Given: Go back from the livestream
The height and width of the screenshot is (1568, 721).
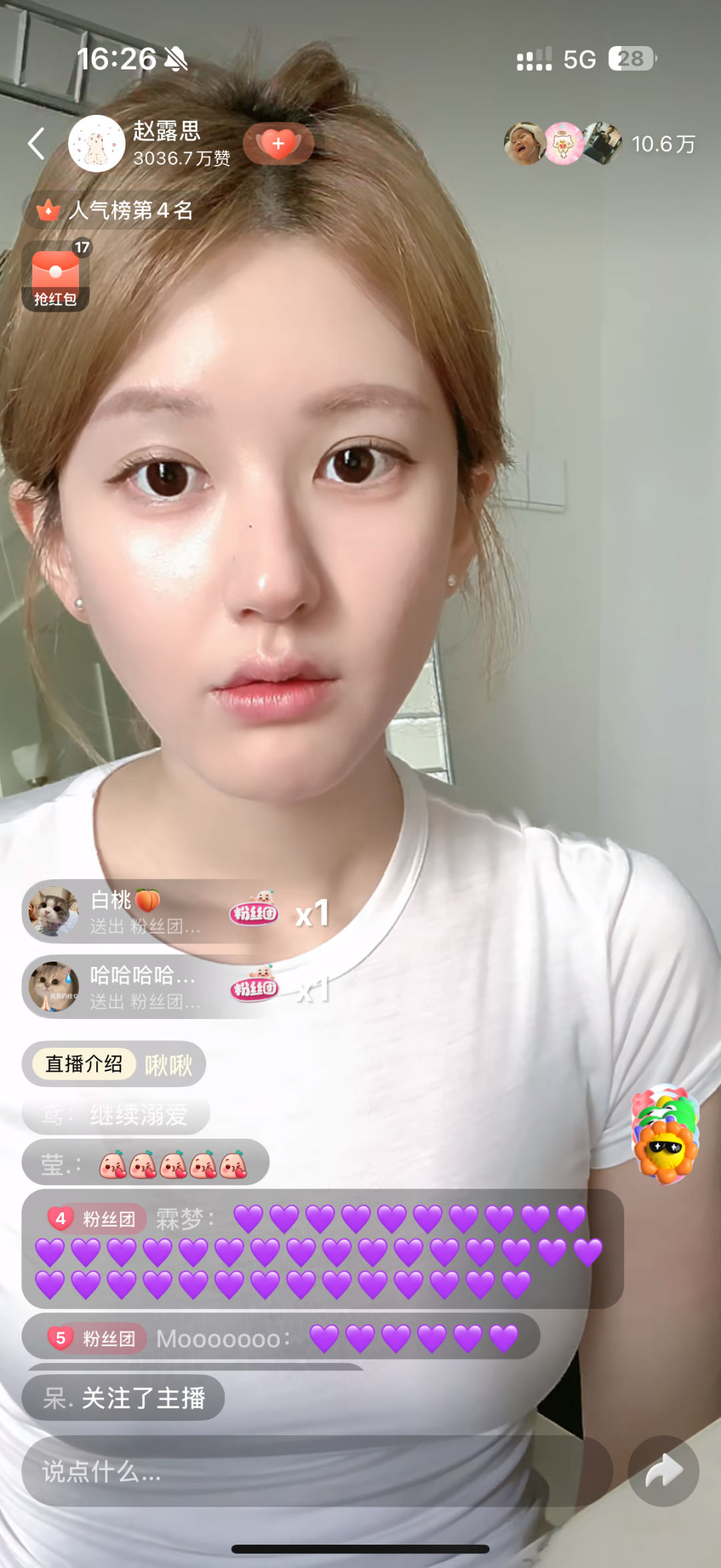Looking at the screenshot, I should pyautogui.click(x=37, y=144).
